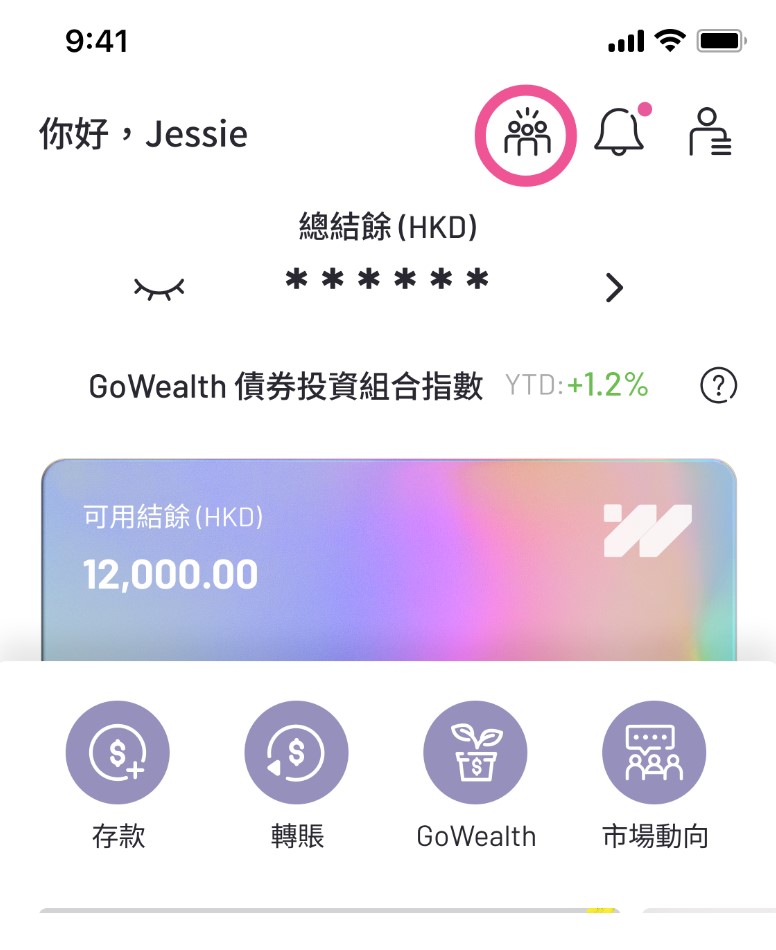This screenshot has width=776, height=950.
Task: Open the community people icon
Action: pos(526,136)
